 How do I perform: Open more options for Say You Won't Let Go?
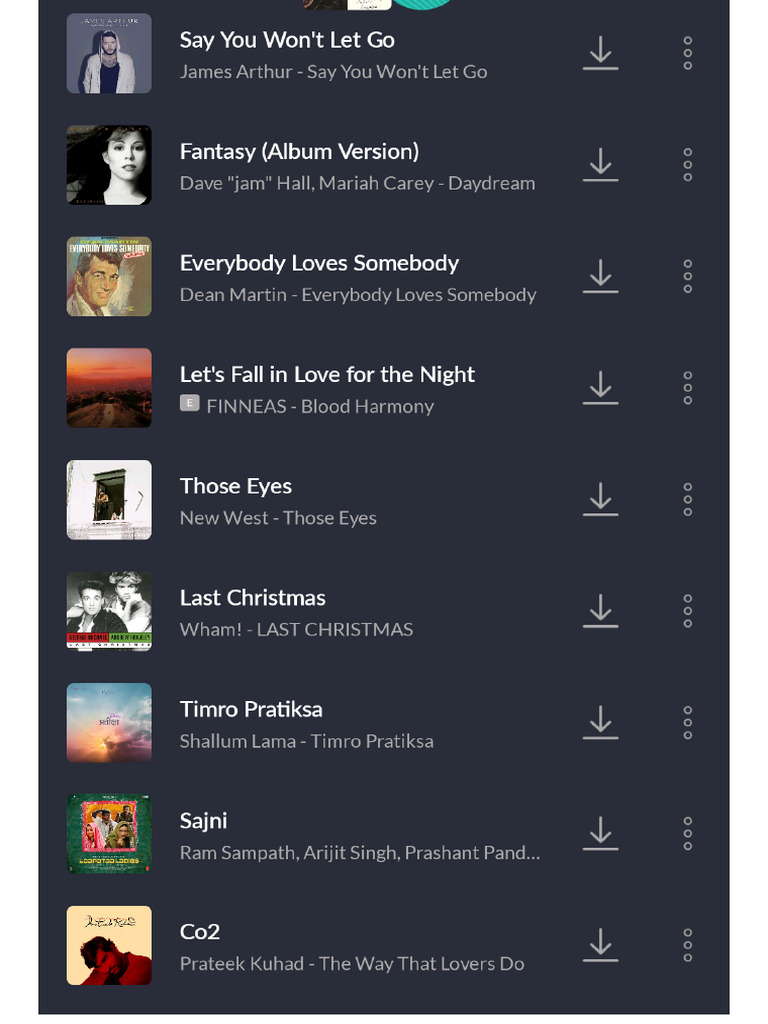pyautogui.click(x=687, y=54)
